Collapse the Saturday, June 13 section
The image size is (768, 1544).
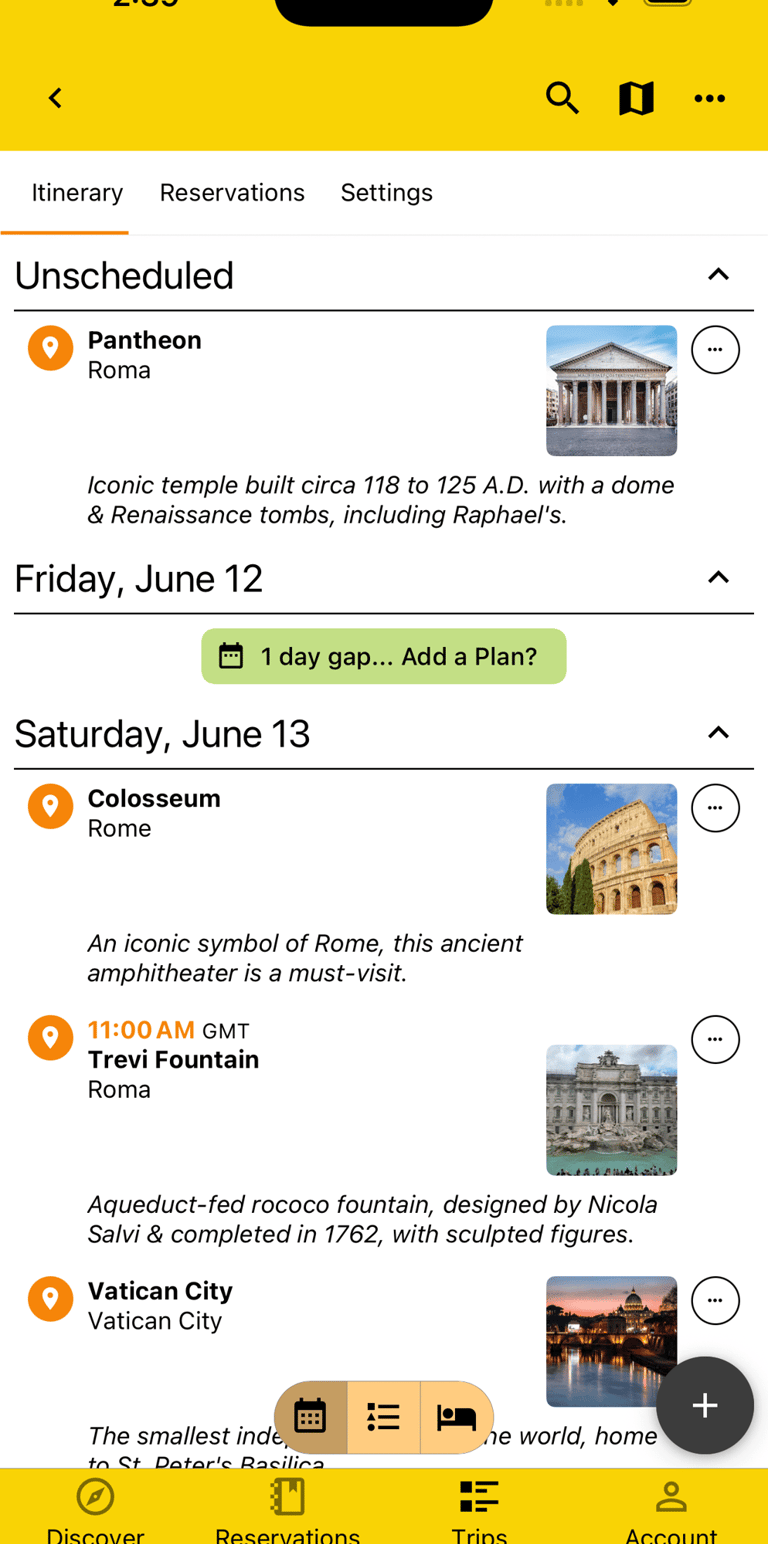click(718, 732)
